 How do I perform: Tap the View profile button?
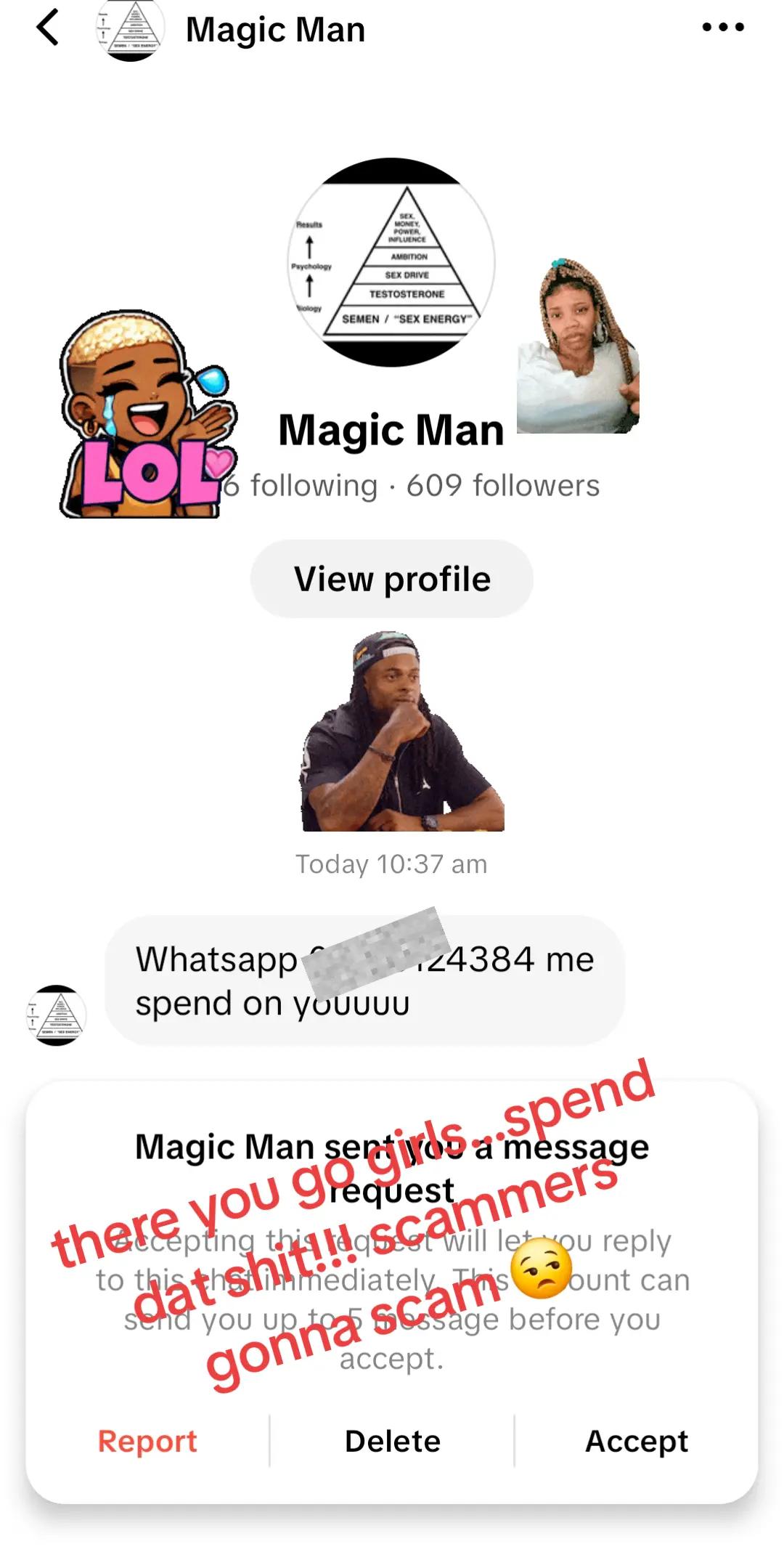coord(392,579)
